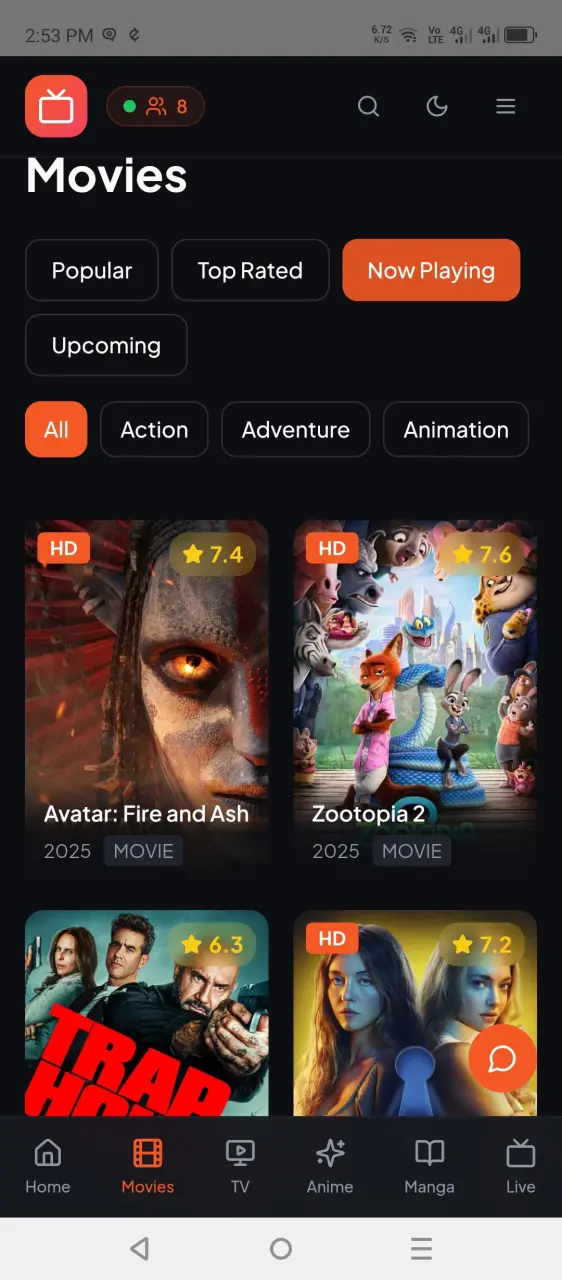Toggle dark mode moon icon

(437, 106)
